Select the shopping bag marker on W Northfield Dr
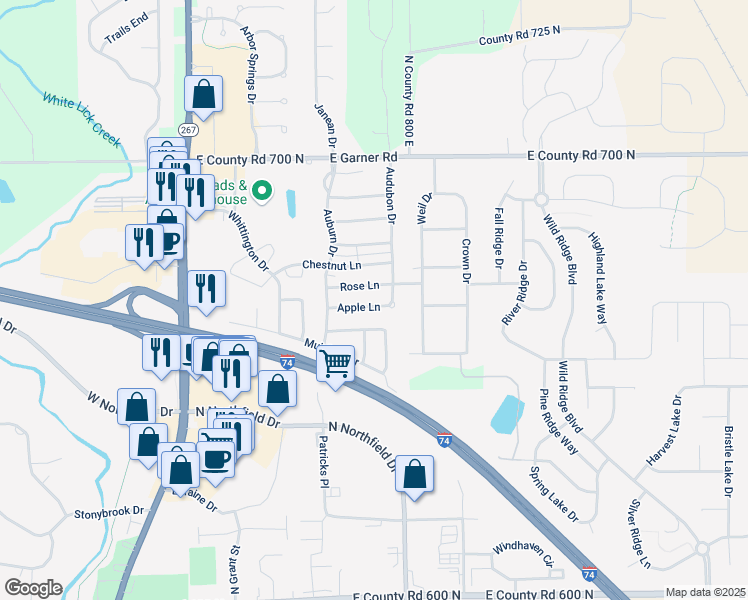This screenshot has width=748, height=600. point(136,409)
